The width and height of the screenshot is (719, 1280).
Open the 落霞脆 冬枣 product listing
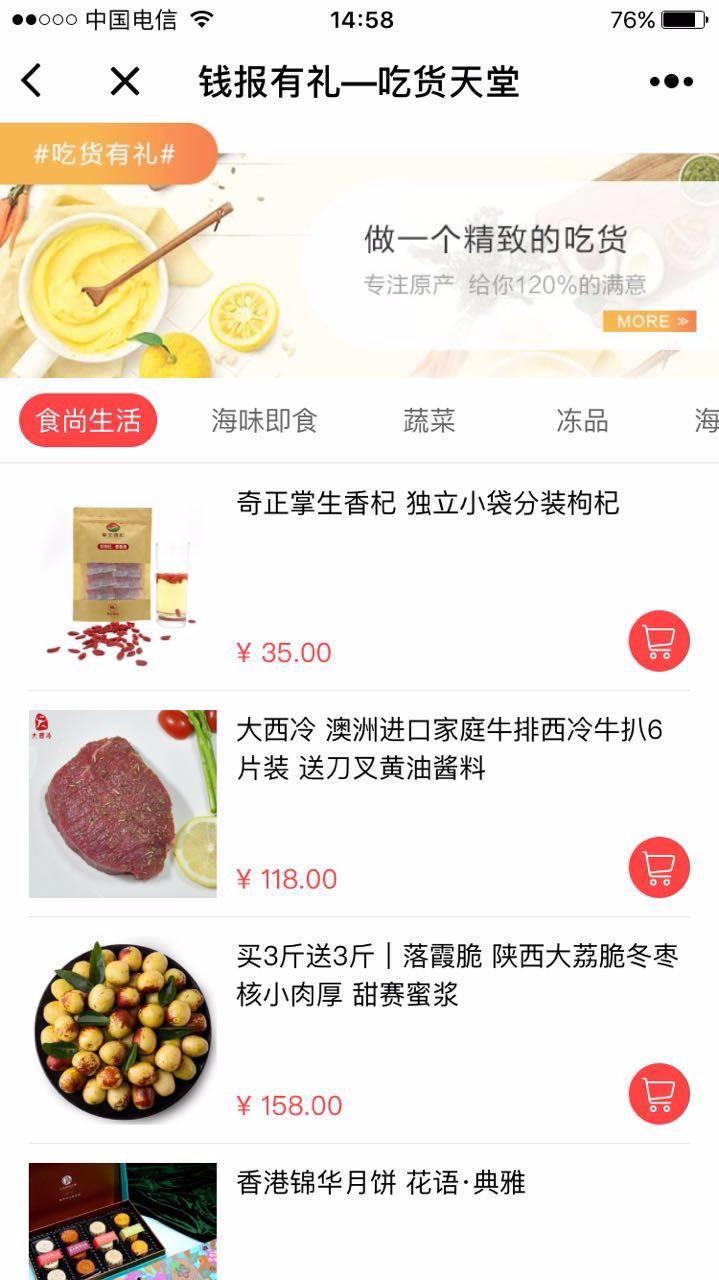(x=457, y=975)
